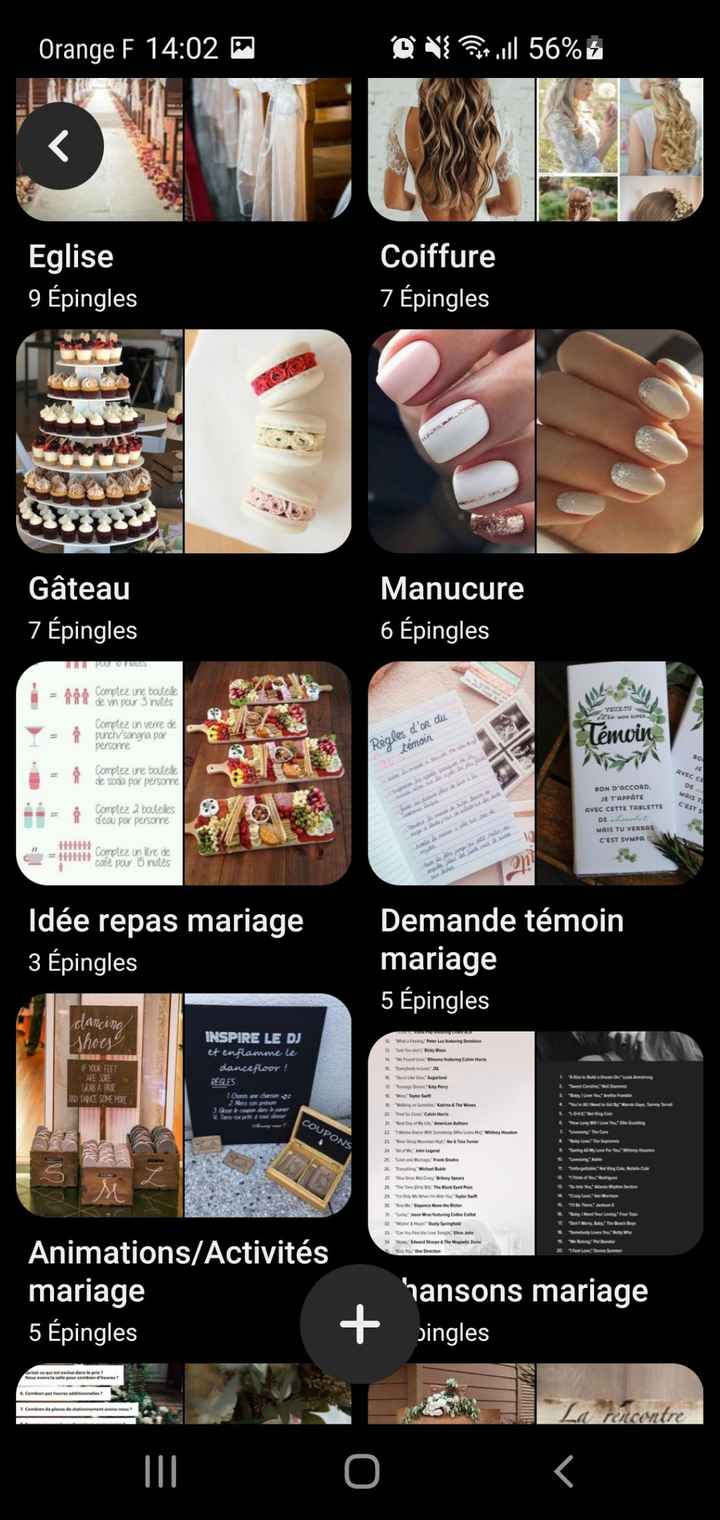Tap the plus button to create a board

pos(359,1322)
